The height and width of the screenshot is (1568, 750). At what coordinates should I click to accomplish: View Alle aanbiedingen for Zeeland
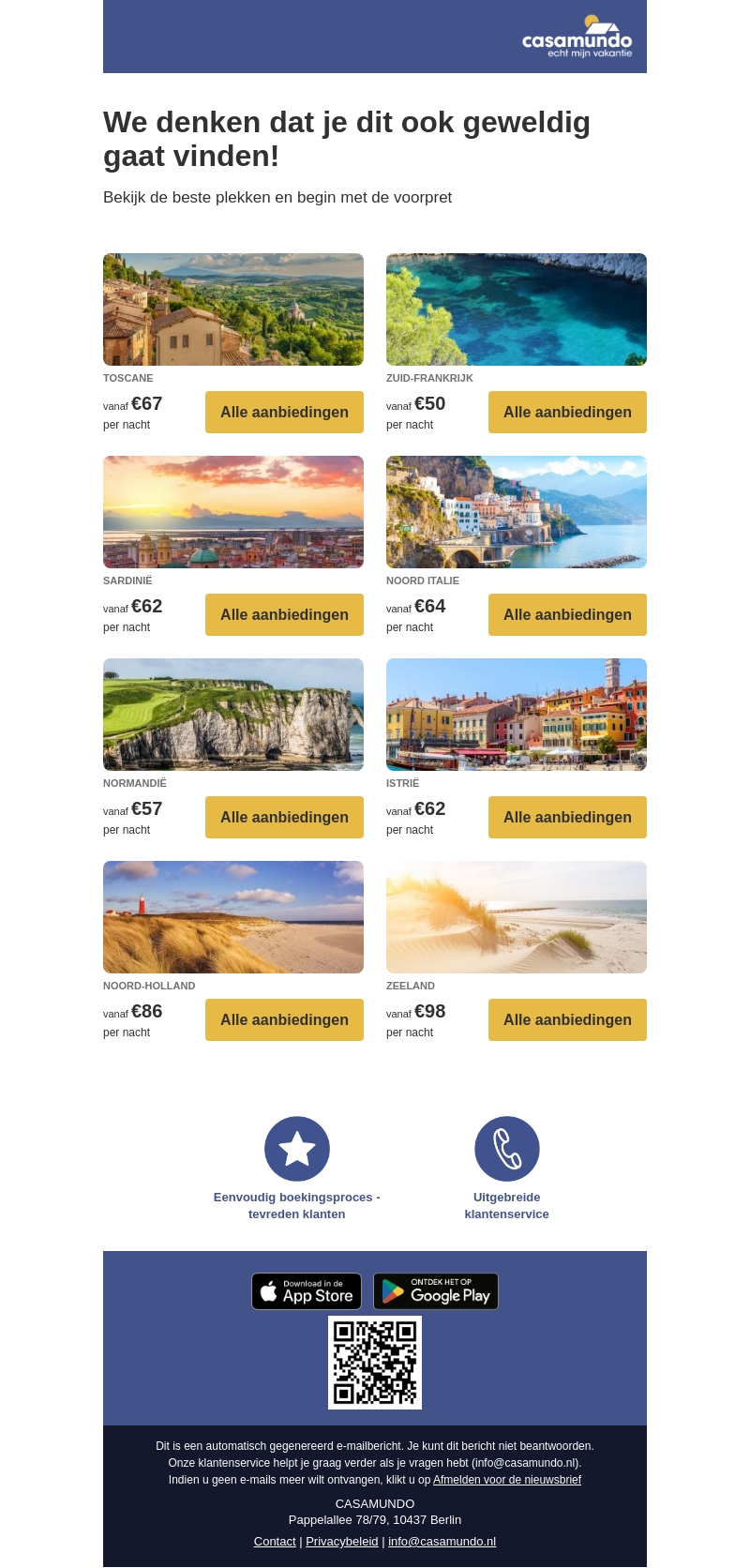[567, 1019]
